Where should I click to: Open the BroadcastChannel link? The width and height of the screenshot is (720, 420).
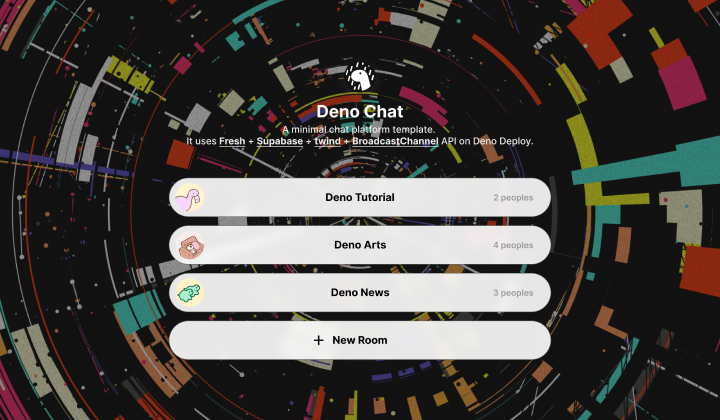point(395,142)
